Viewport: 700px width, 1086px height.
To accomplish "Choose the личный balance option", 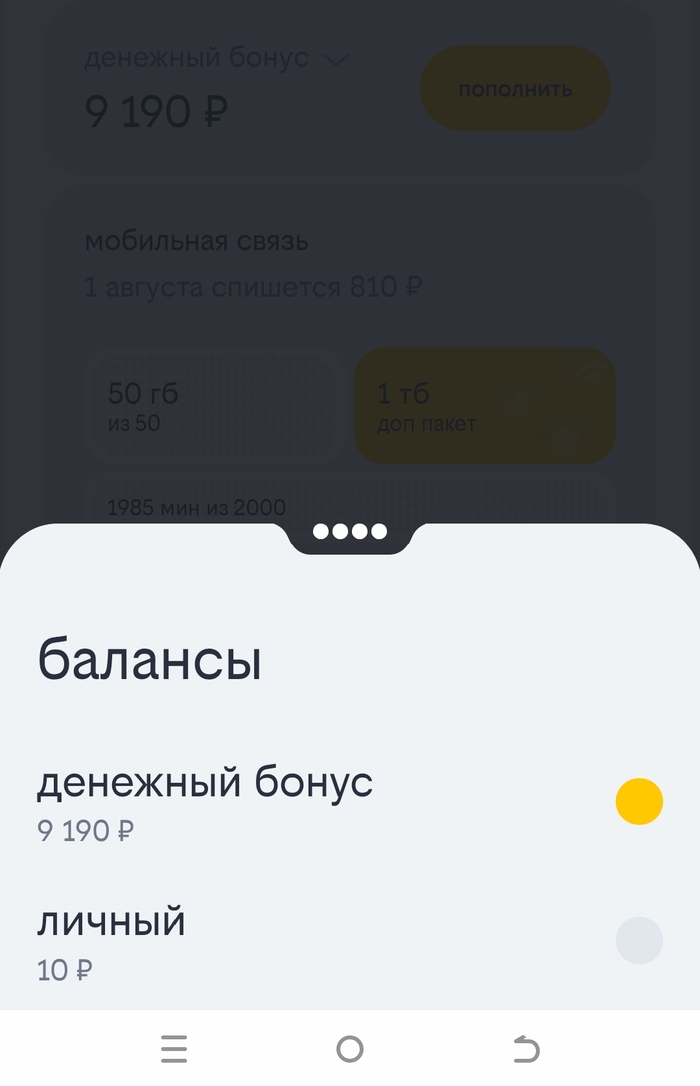I will click(x=638, y=940).
